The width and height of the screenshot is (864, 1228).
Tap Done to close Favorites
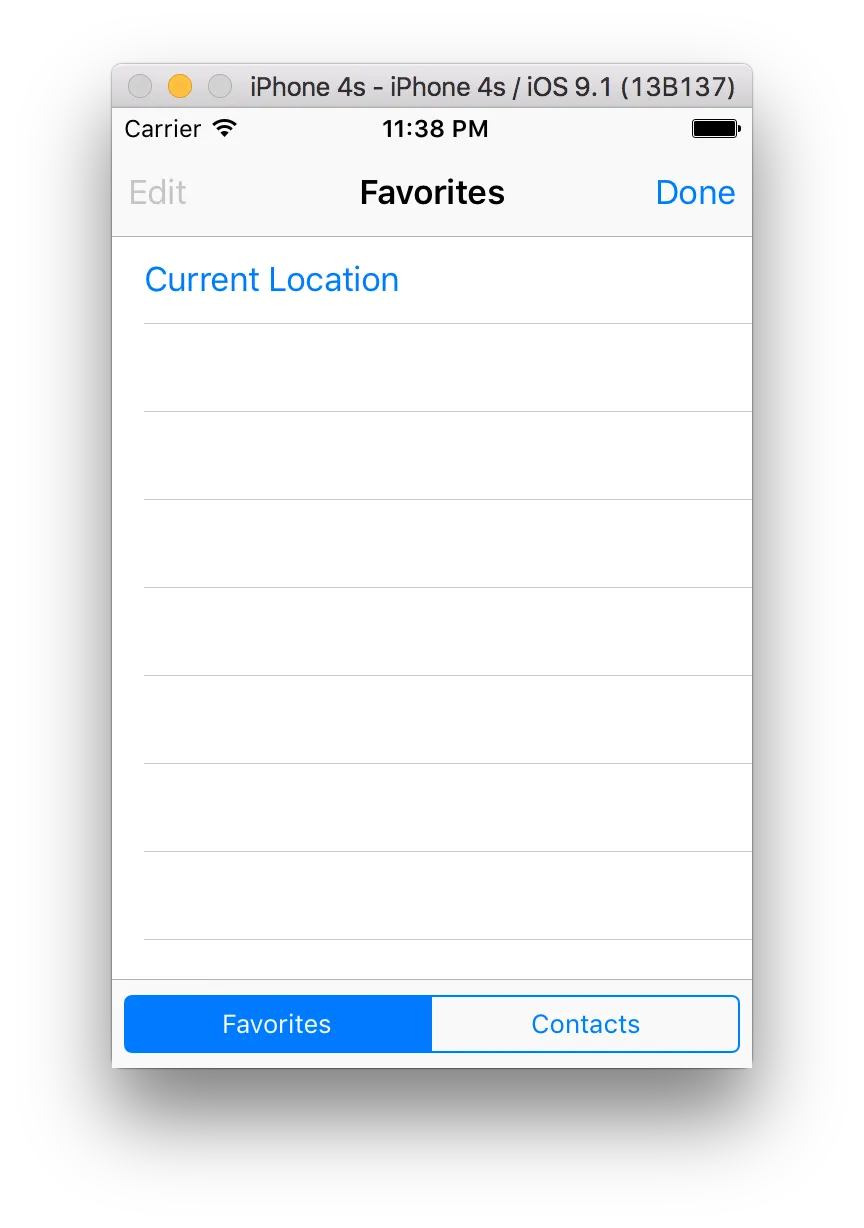[x=695, y=193]
